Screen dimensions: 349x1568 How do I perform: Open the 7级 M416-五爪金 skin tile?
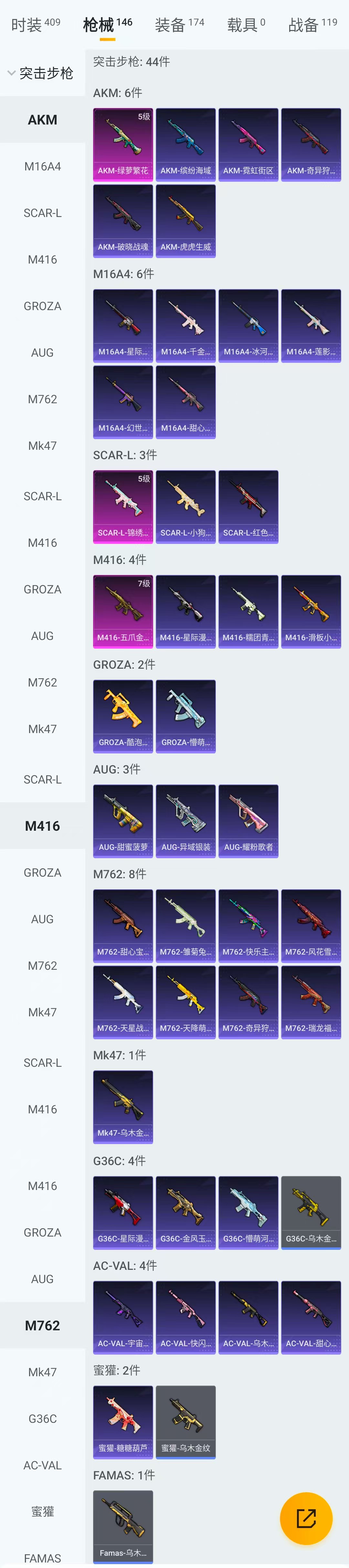[x=123, y=611]
